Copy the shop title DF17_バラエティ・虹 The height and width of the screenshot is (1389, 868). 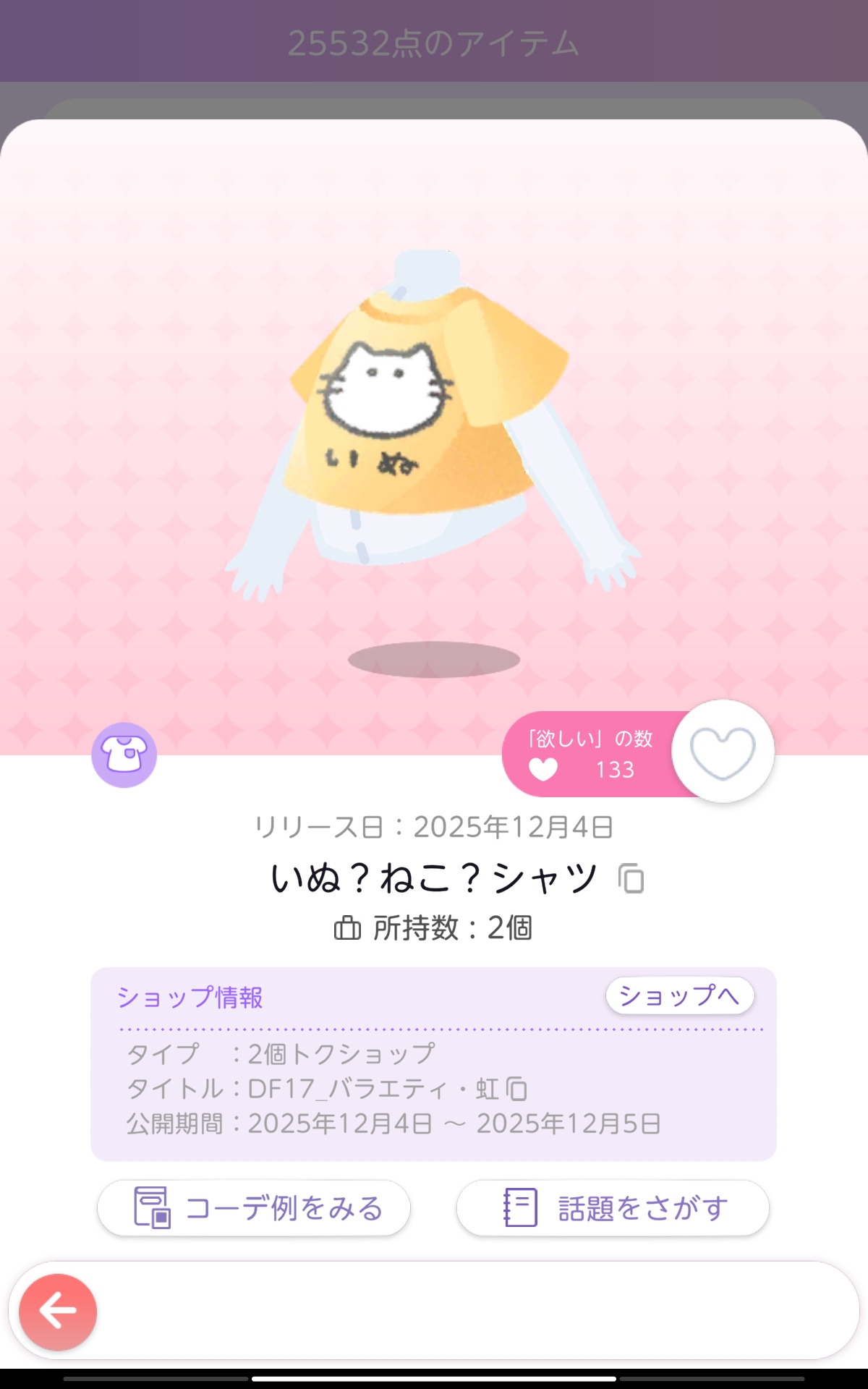point(516,1089)
